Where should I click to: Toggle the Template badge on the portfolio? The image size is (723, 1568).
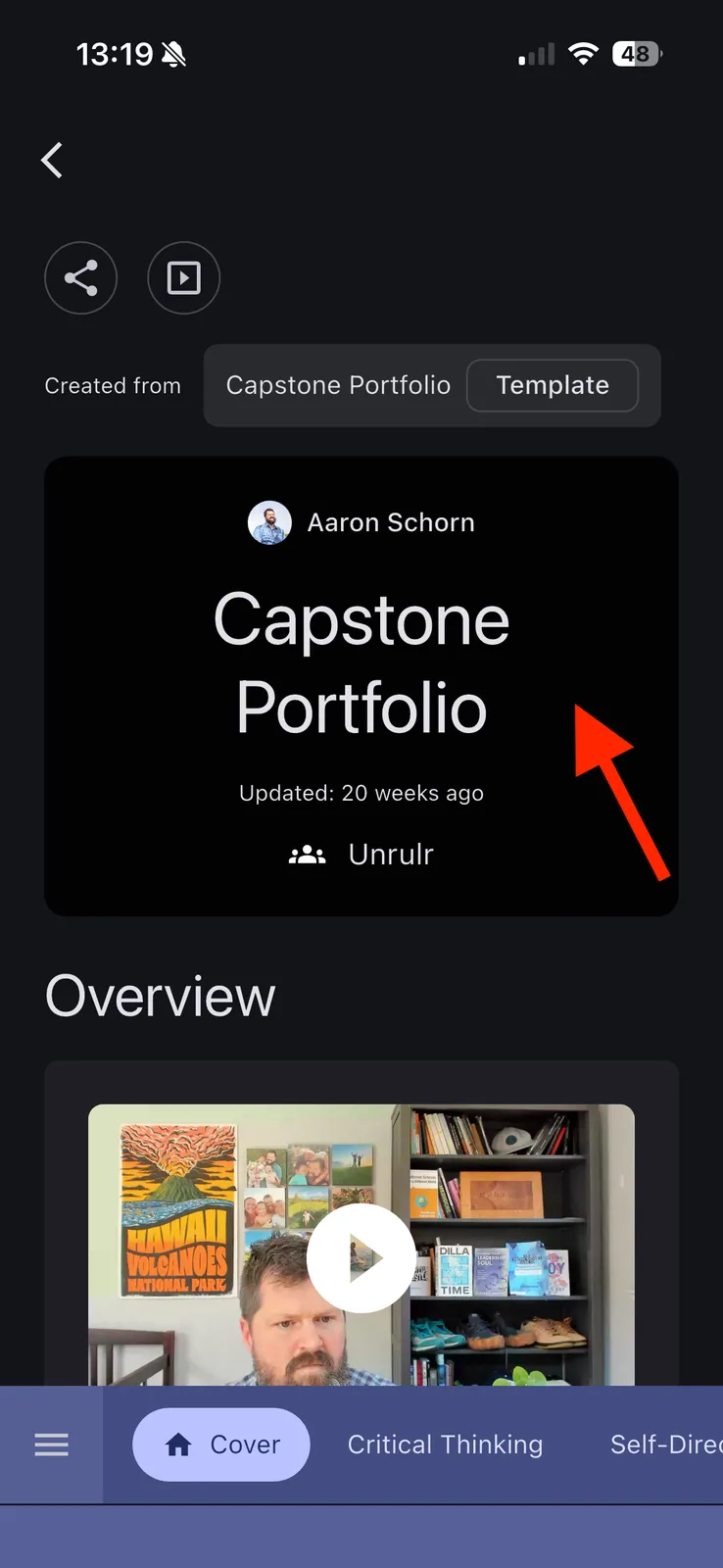click(553, 385)
